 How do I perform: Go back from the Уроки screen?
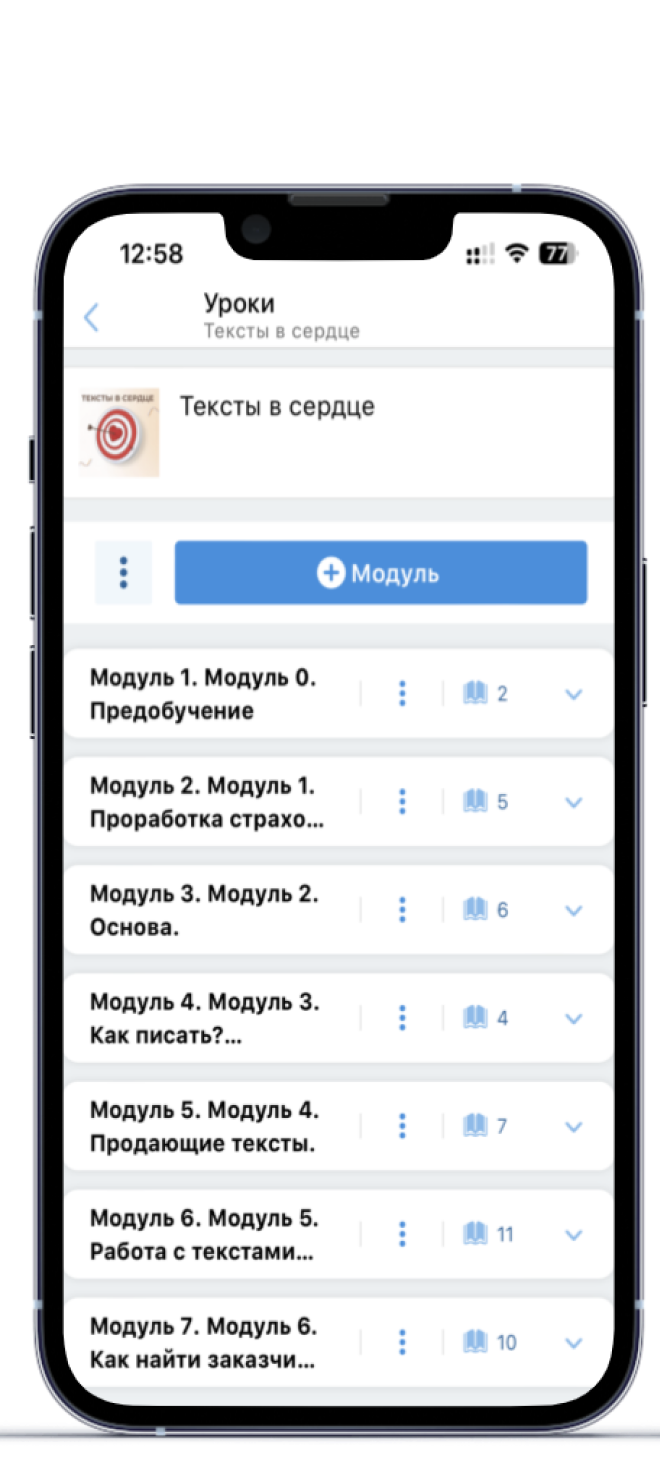[x=92, y=318]
